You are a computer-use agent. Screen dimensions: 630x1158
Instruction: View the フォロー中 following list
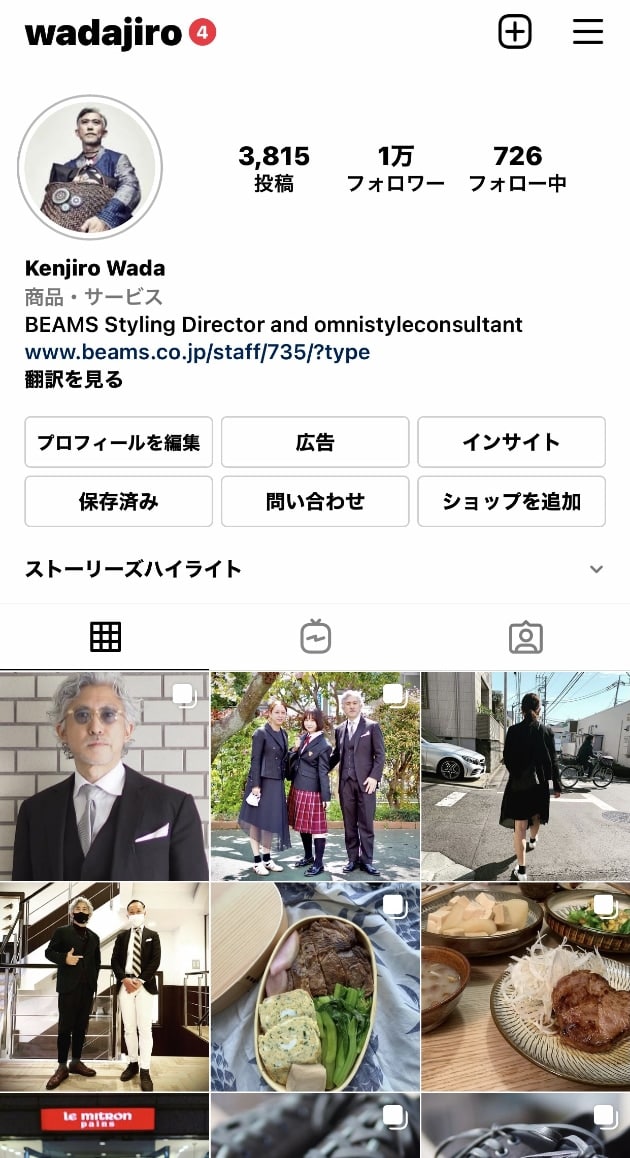[x=517, y=168]
